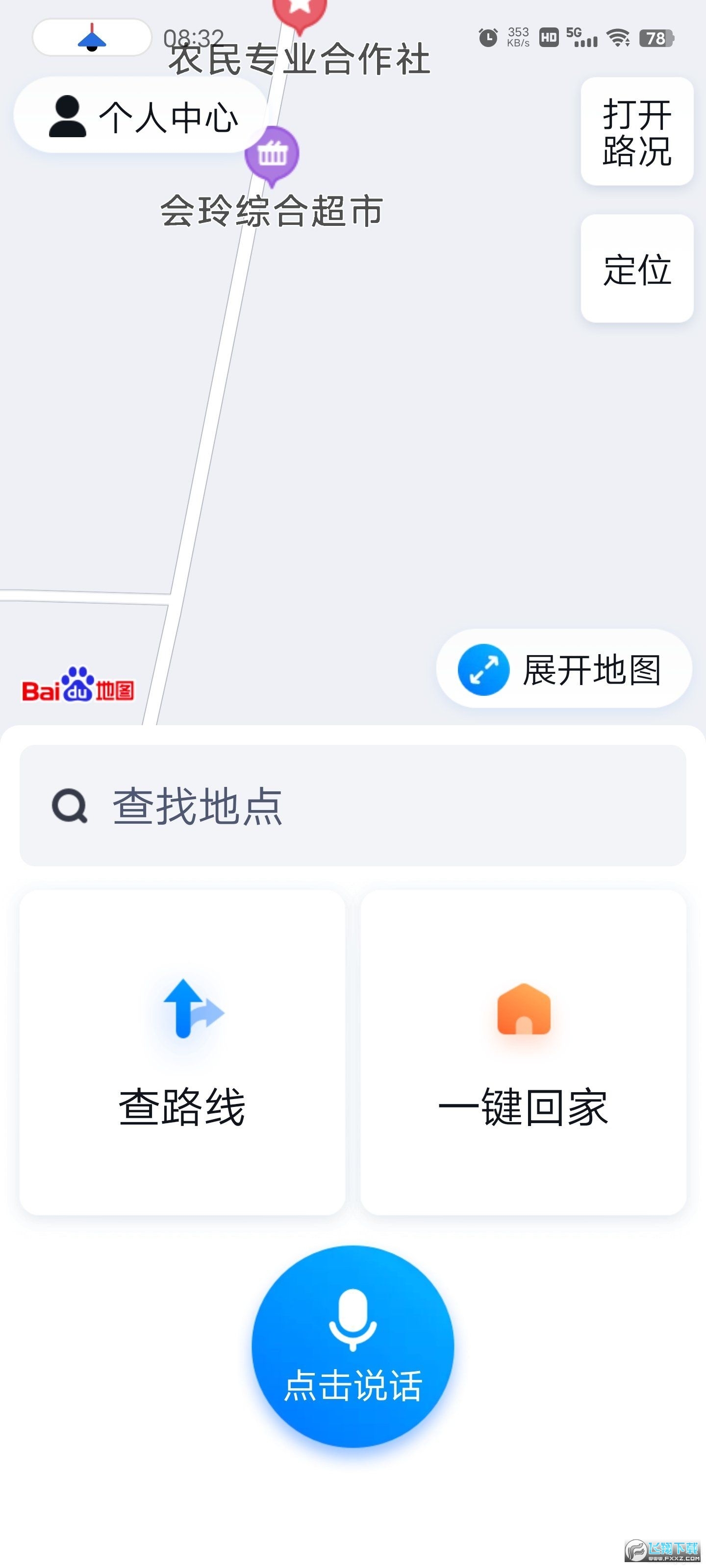Screen dimensions: 706x1568
Task: Tap the red star marker for 农民专业合作社
Action: tap(301, 9)
